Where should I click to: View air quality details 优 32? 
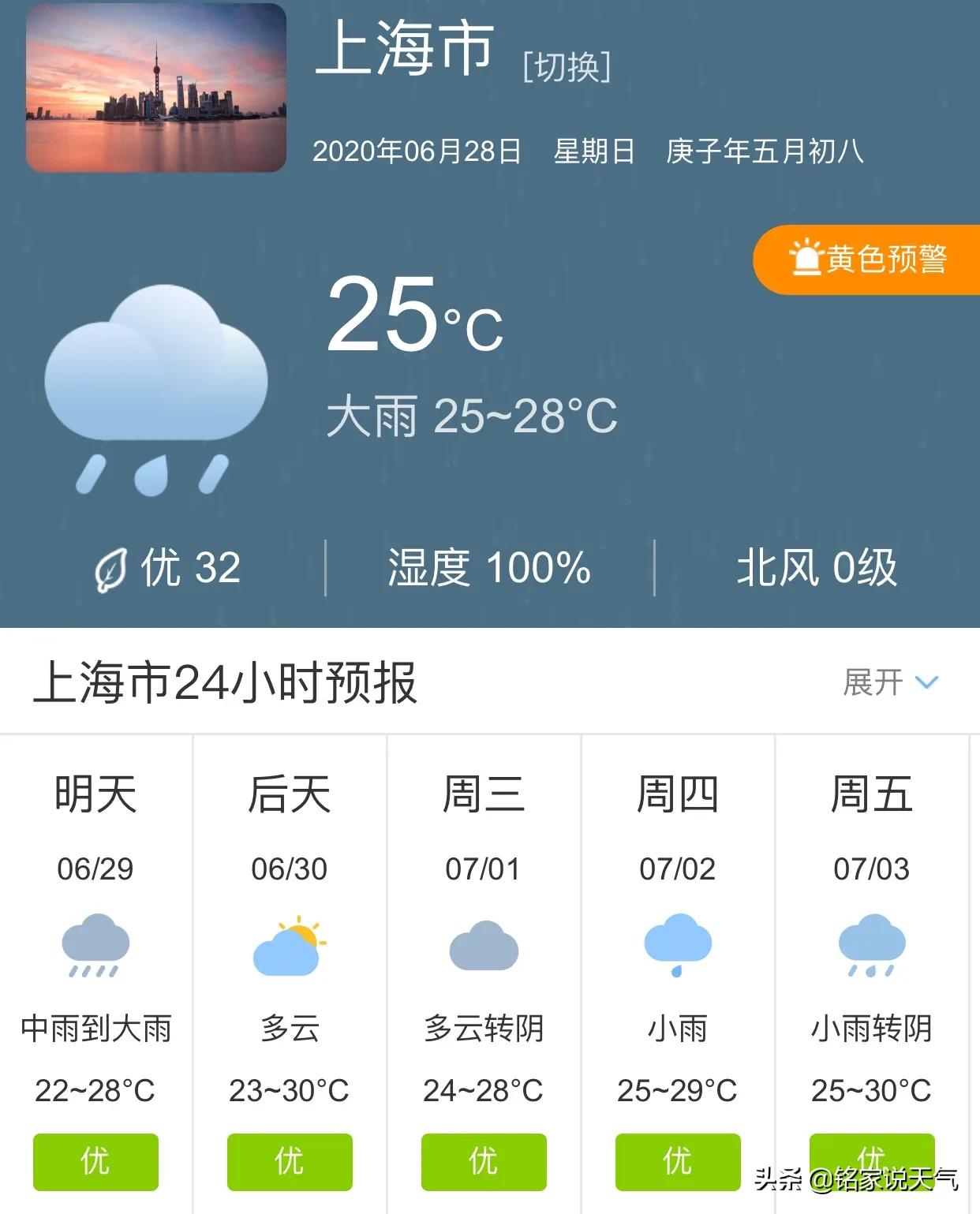pos(168,569)
